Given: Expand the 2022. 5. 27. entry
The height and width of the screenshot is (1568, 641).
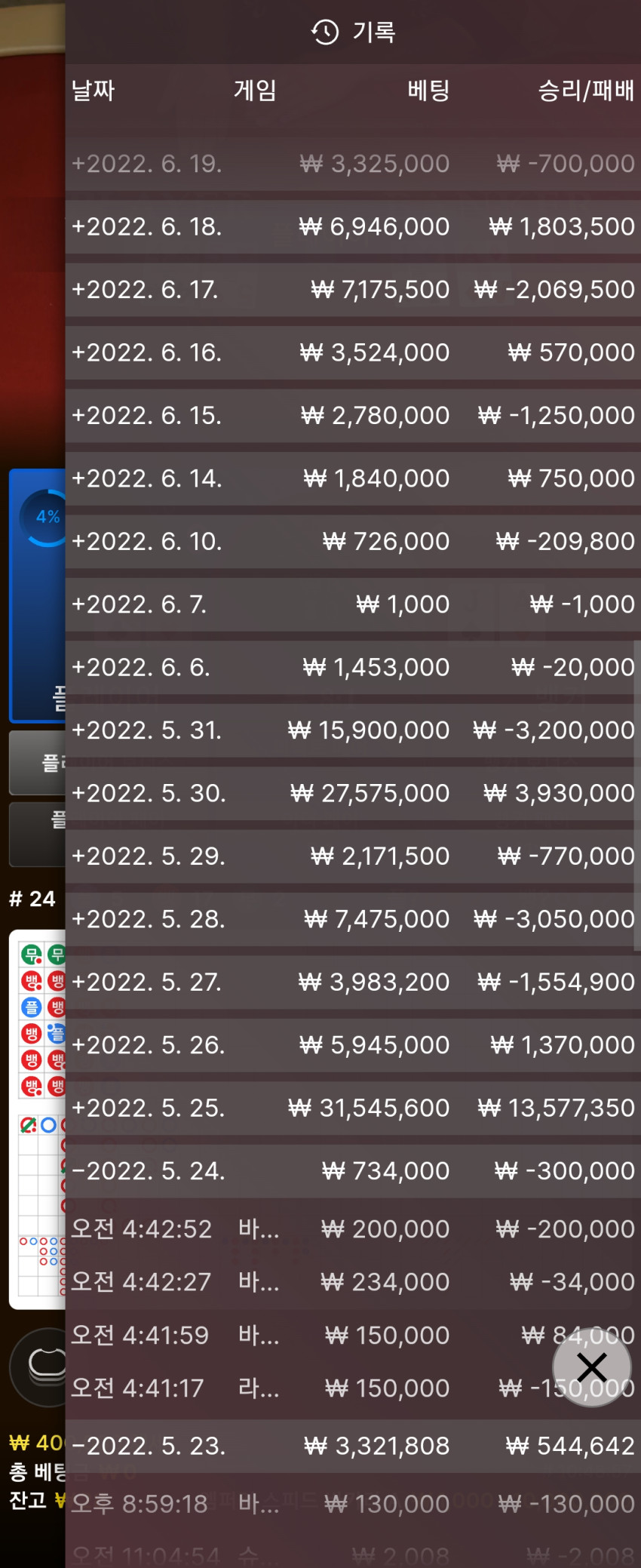Looking at the screenshot, I should pyautogui.click(x=353, y=982).
